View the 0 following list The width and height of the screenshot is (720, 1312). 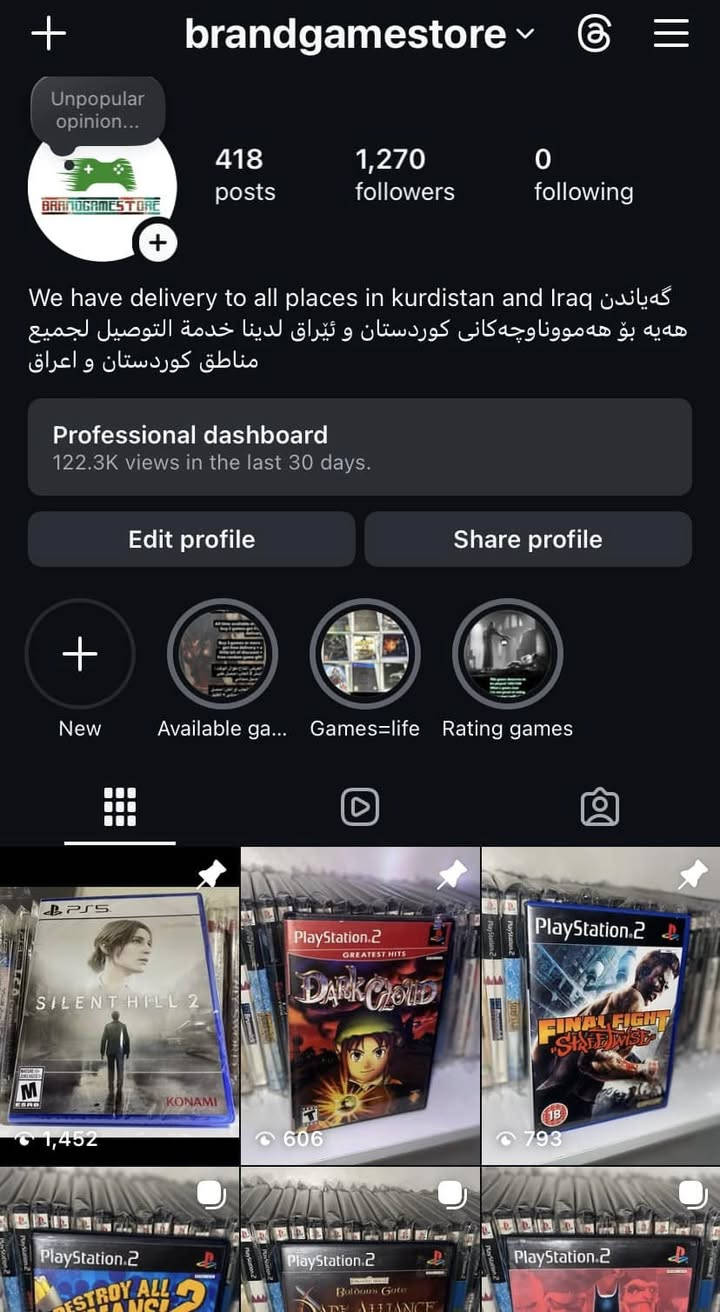pyautogui.click(x=583, y=174)
